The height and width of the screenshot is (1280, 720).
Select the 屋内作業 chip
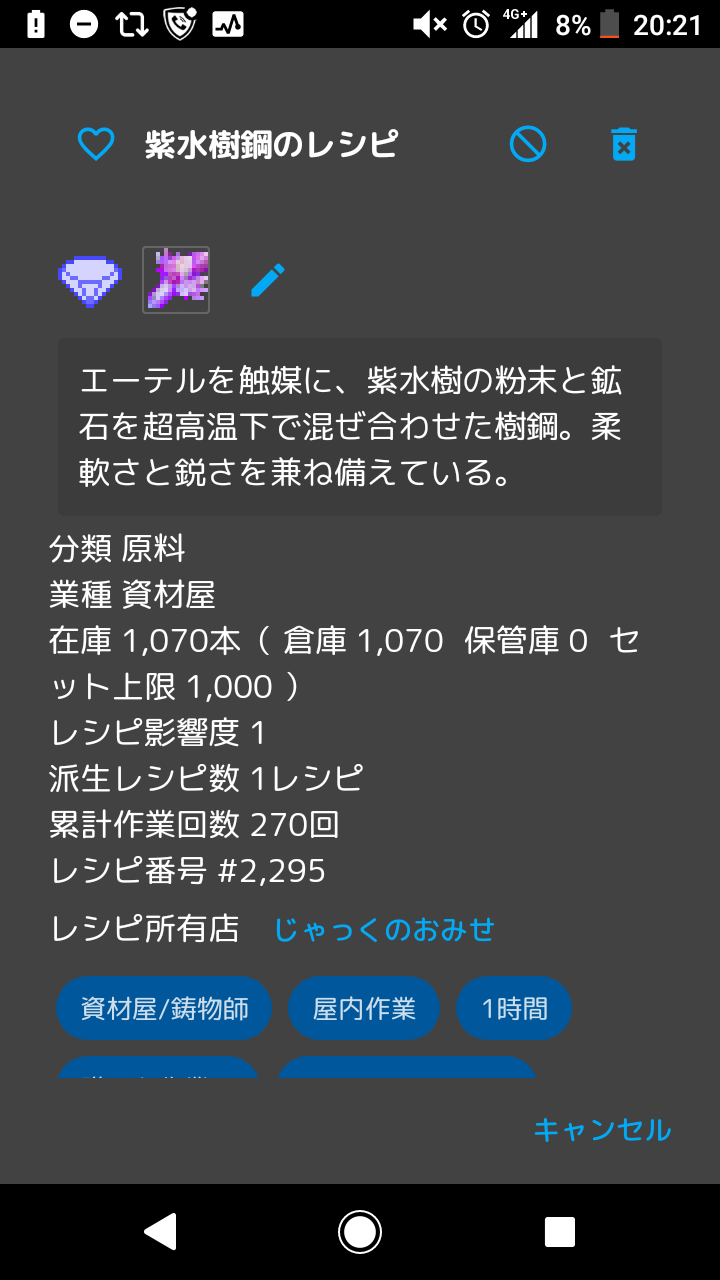pos(364,1008)
